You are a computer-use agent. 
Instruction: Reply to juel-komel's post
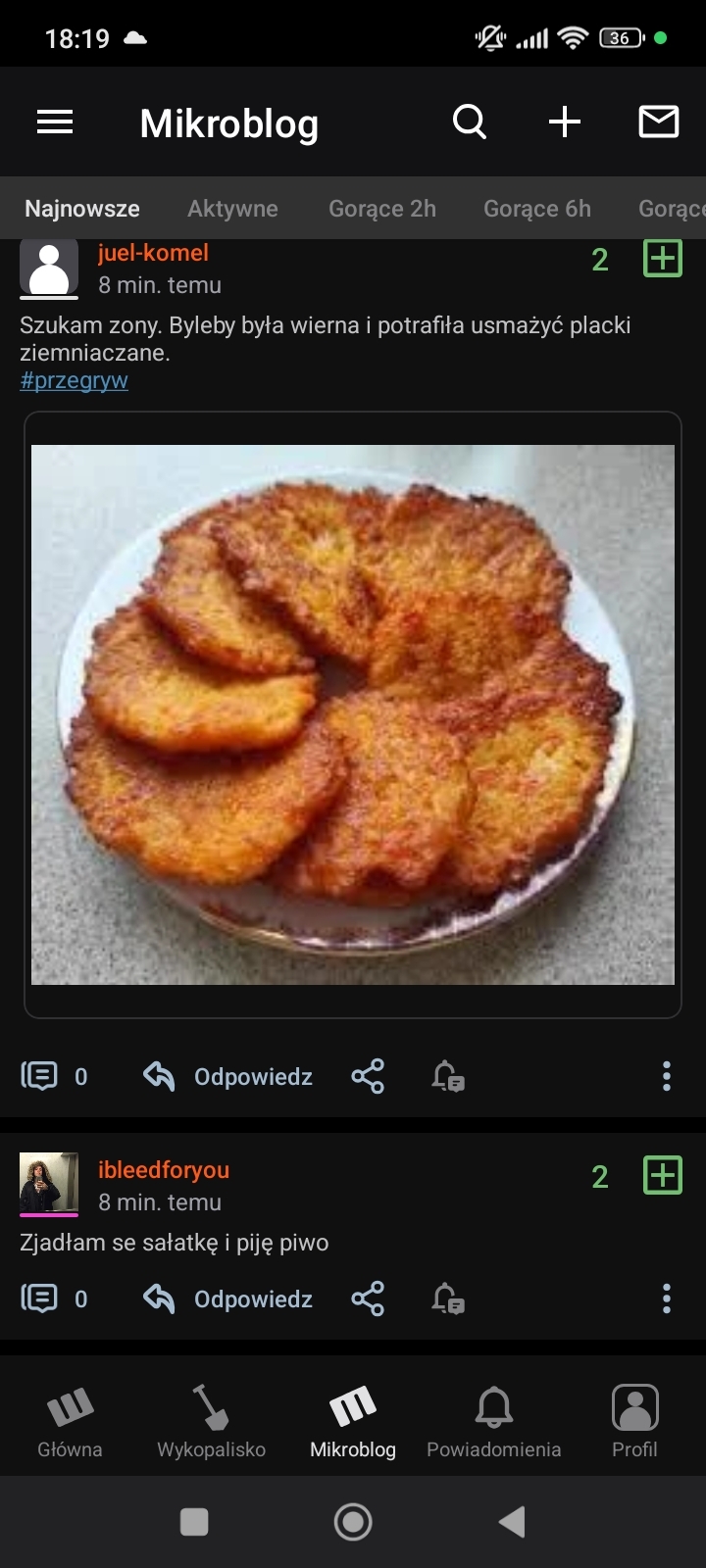[x=228, y=1077]
